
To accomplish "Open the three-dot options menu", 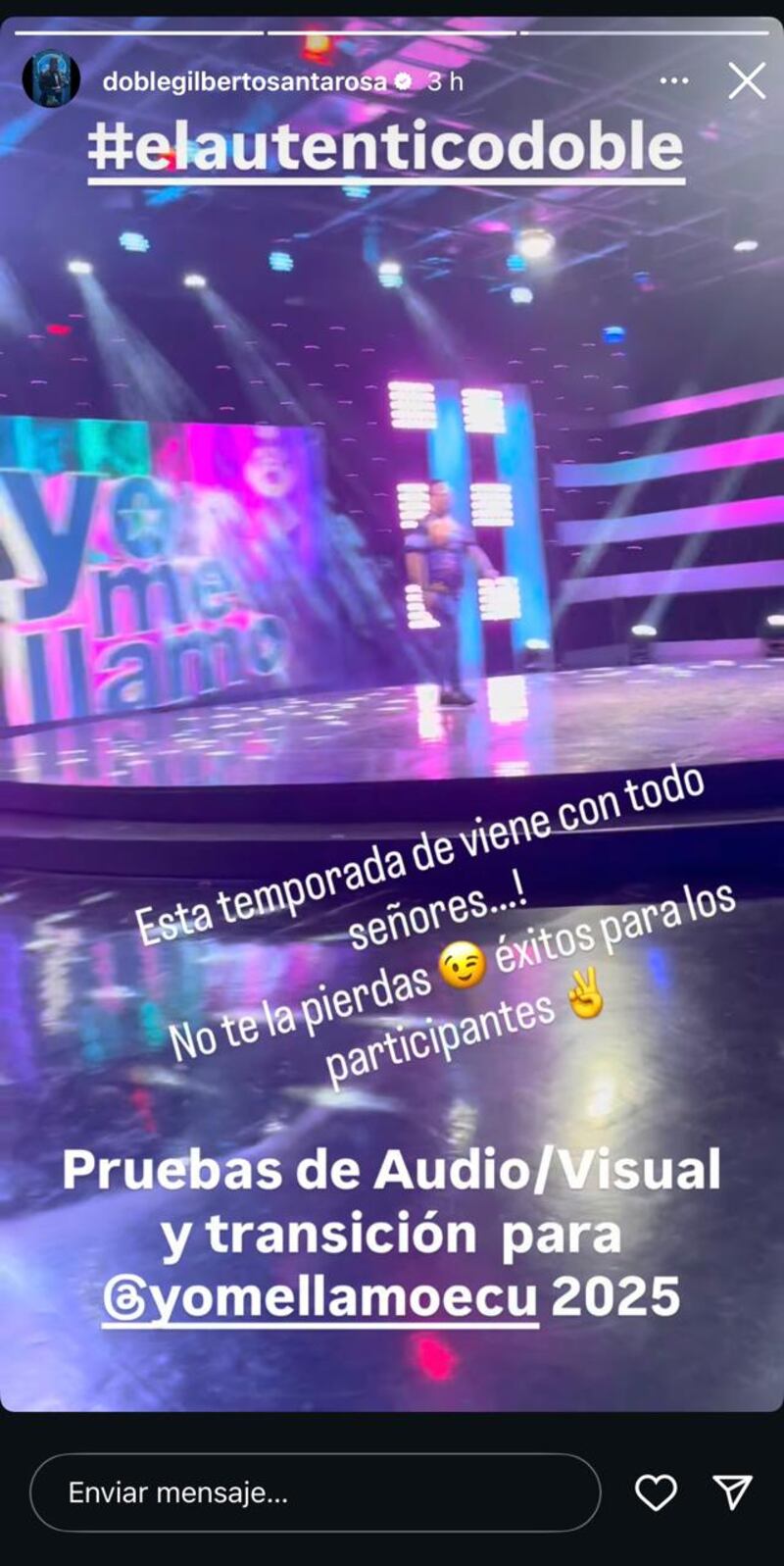I will pos(674,81).
